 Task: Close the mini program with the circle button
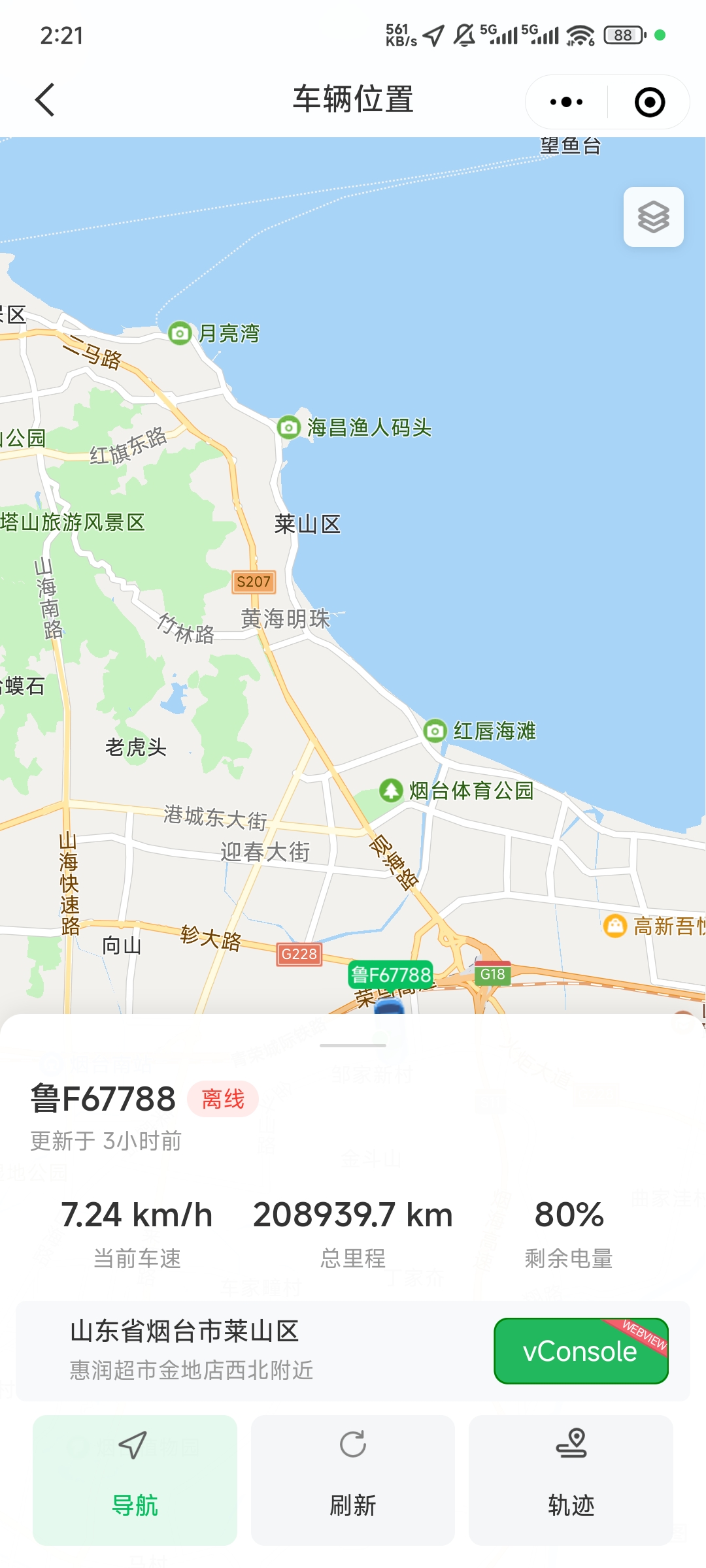tap(650, 102)
